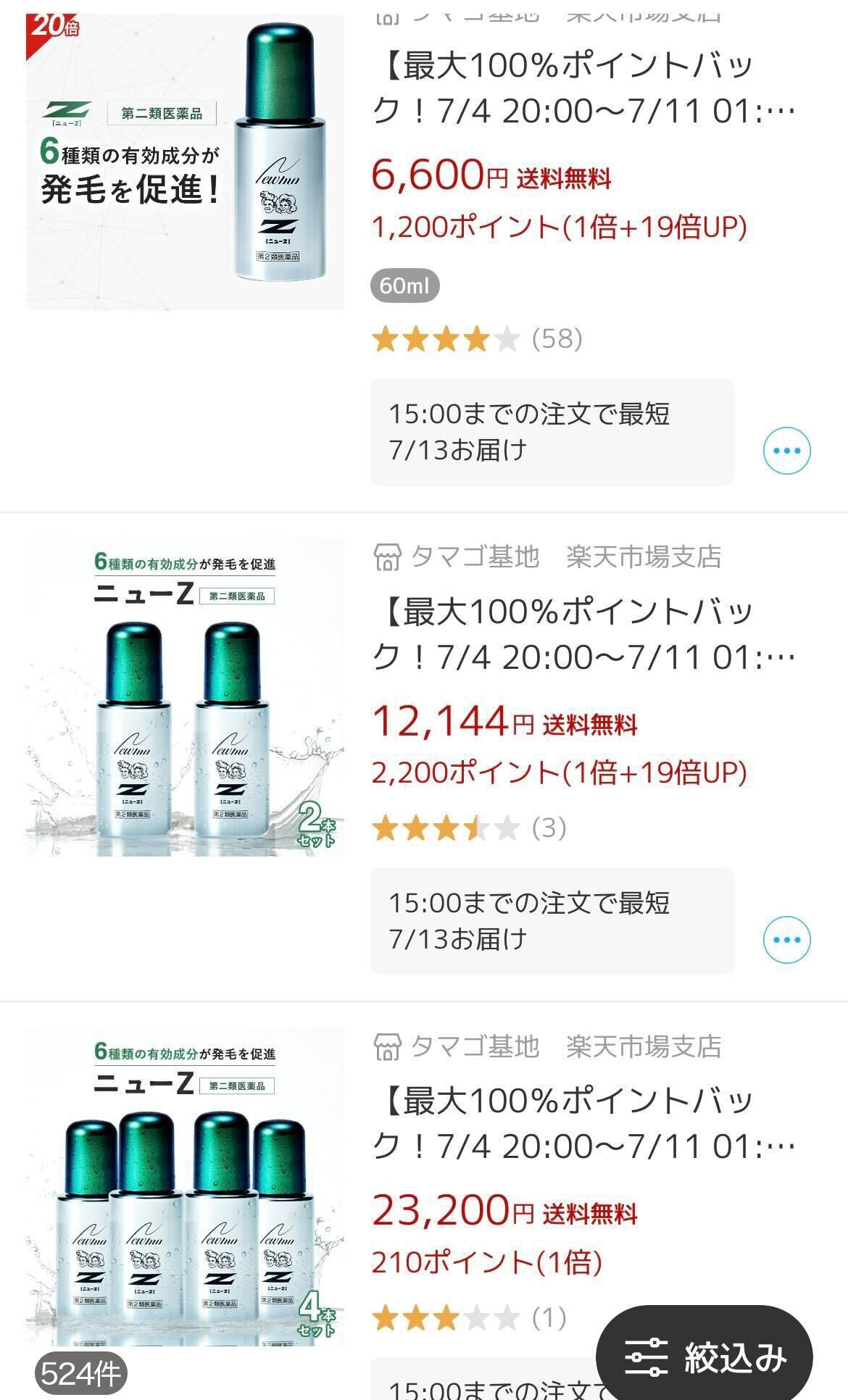
Task: Open the 6,600円 listing title
Action: [x=583, y=88]
